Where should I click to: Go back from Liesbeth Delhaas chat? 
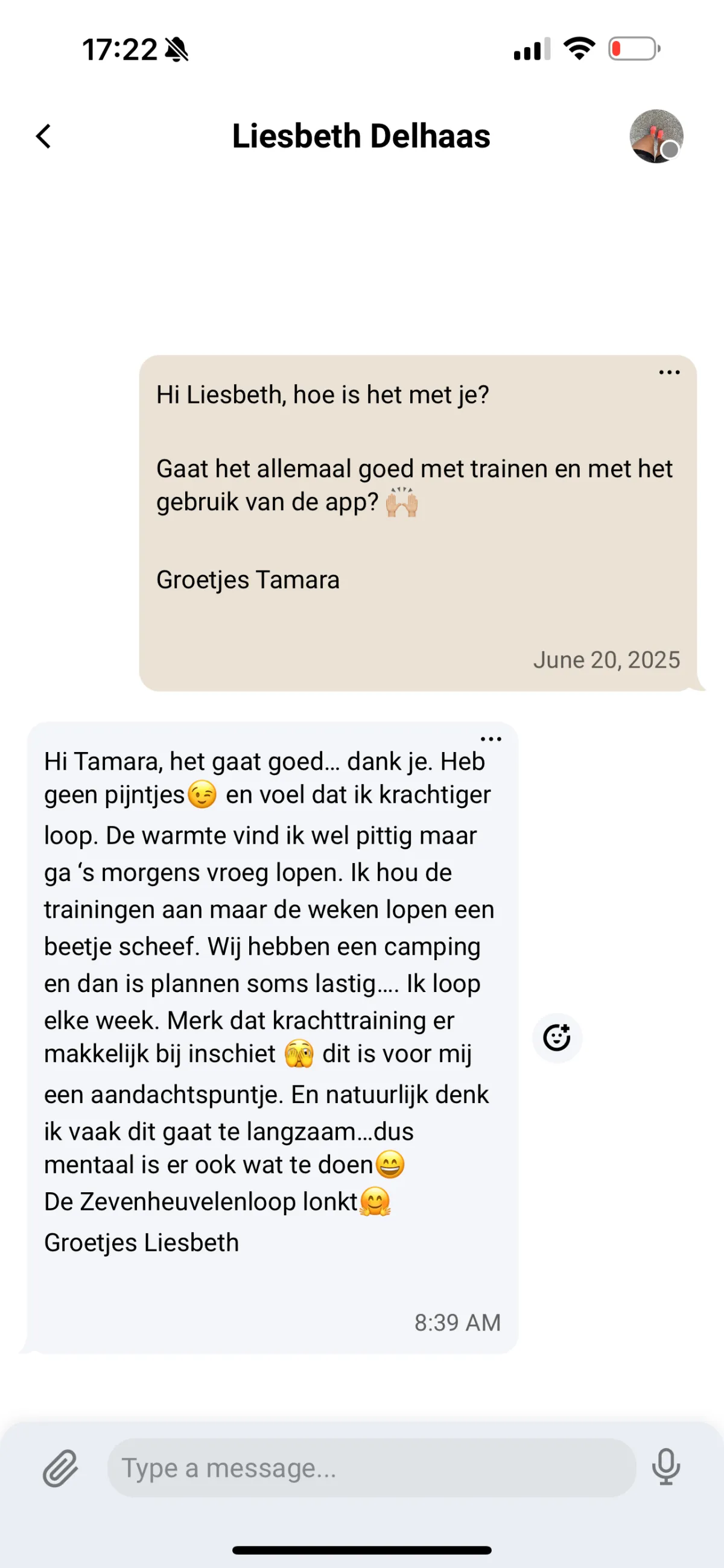tap(44, 136)
